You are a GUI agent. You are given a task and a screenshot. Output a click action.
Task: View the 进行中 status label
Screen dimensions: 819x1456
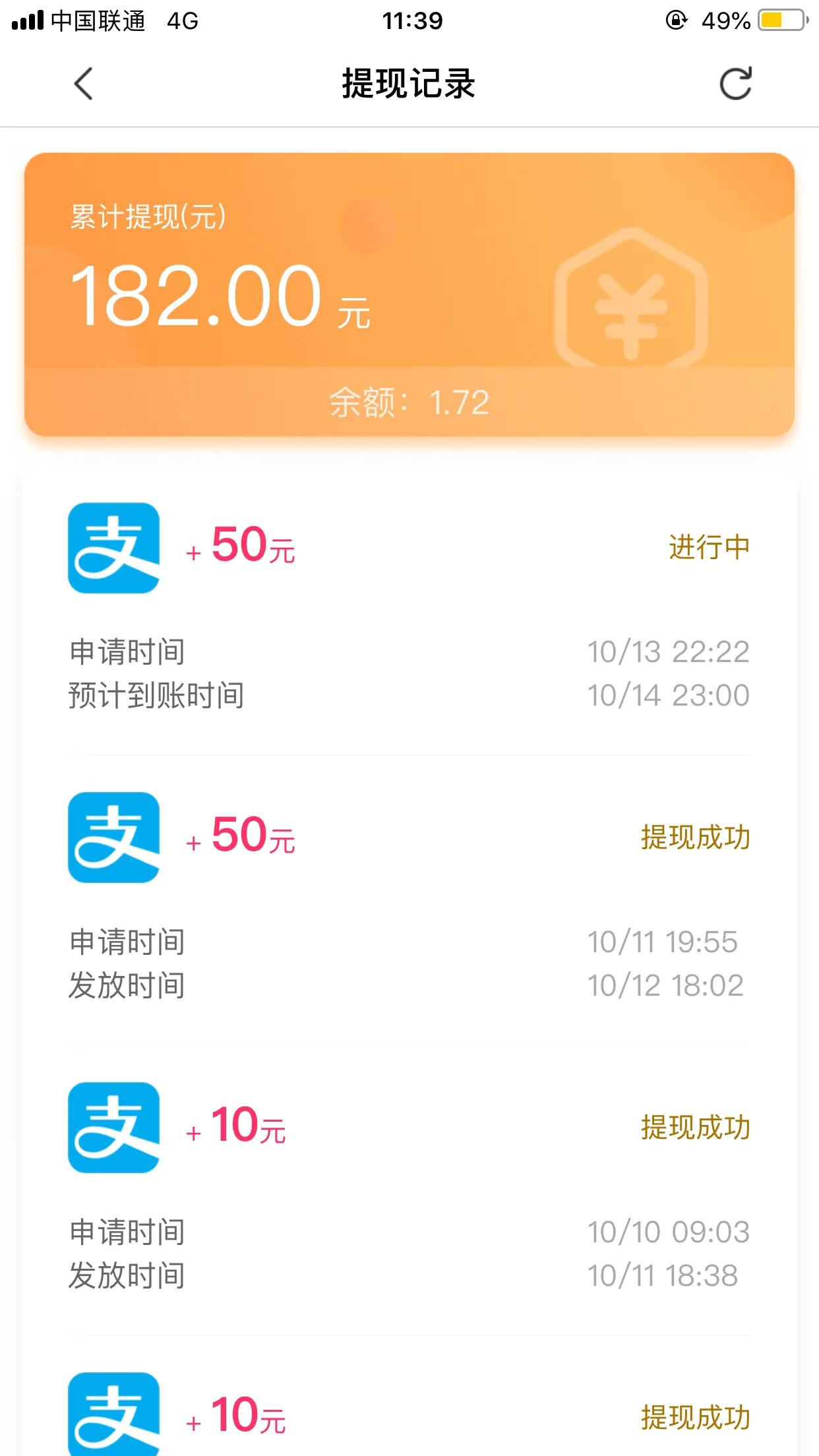pyautogui.click(x=709, y=547)
